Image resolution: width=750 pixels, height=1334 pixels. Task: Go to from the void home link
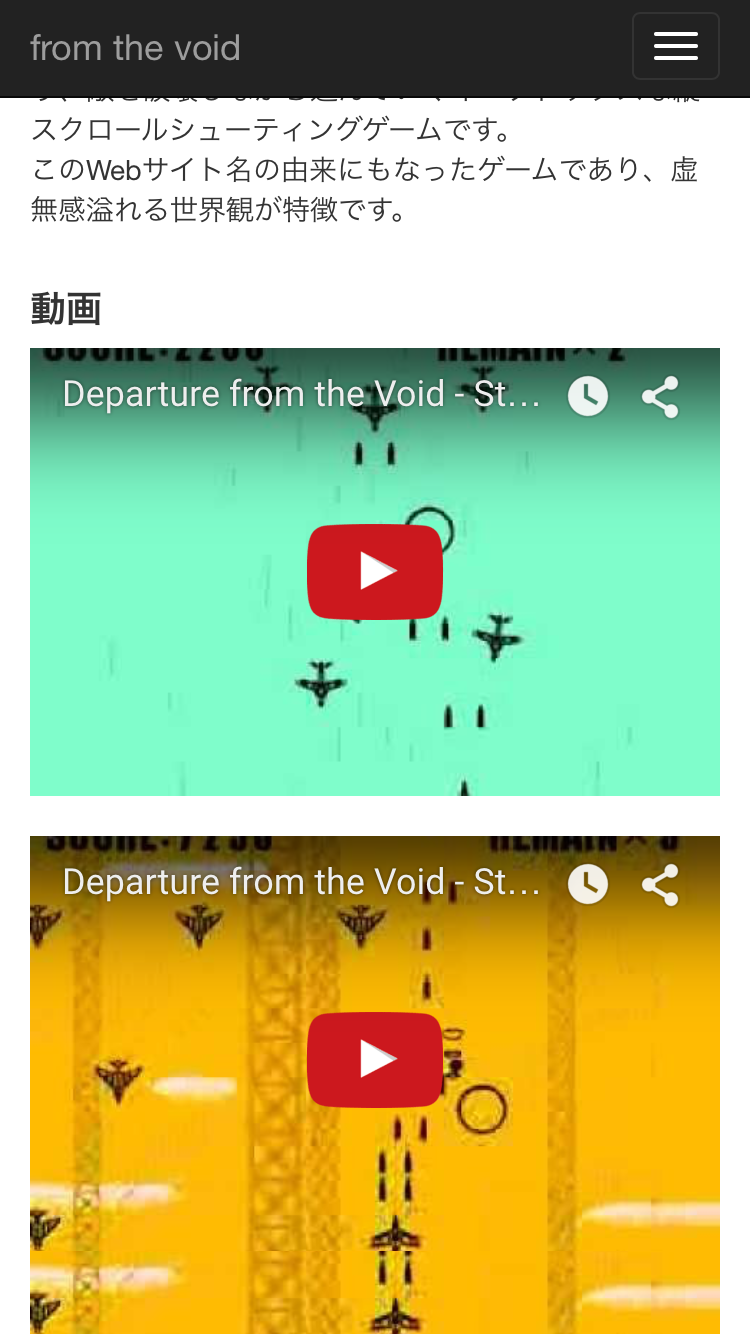point(135,48)
